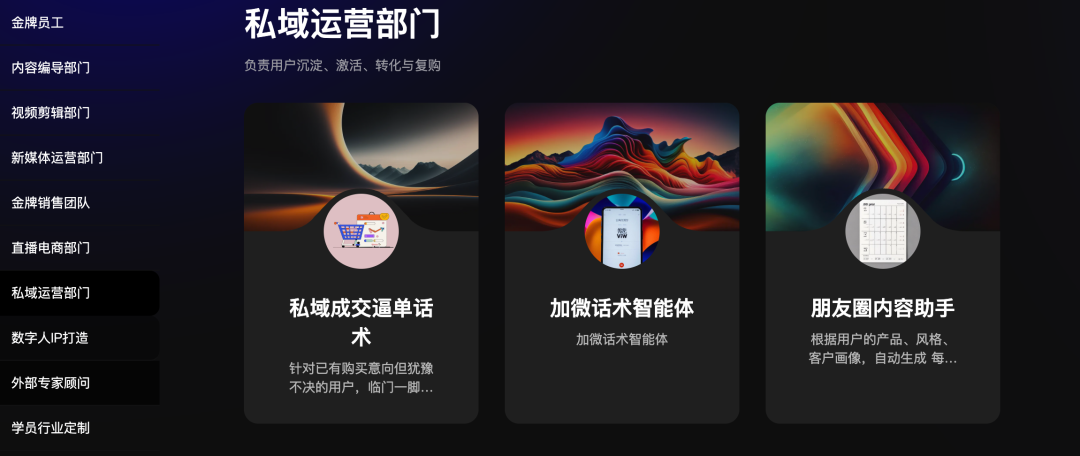
Task: Select 金牌销售团队 from the sidebar
Action: 50,203
